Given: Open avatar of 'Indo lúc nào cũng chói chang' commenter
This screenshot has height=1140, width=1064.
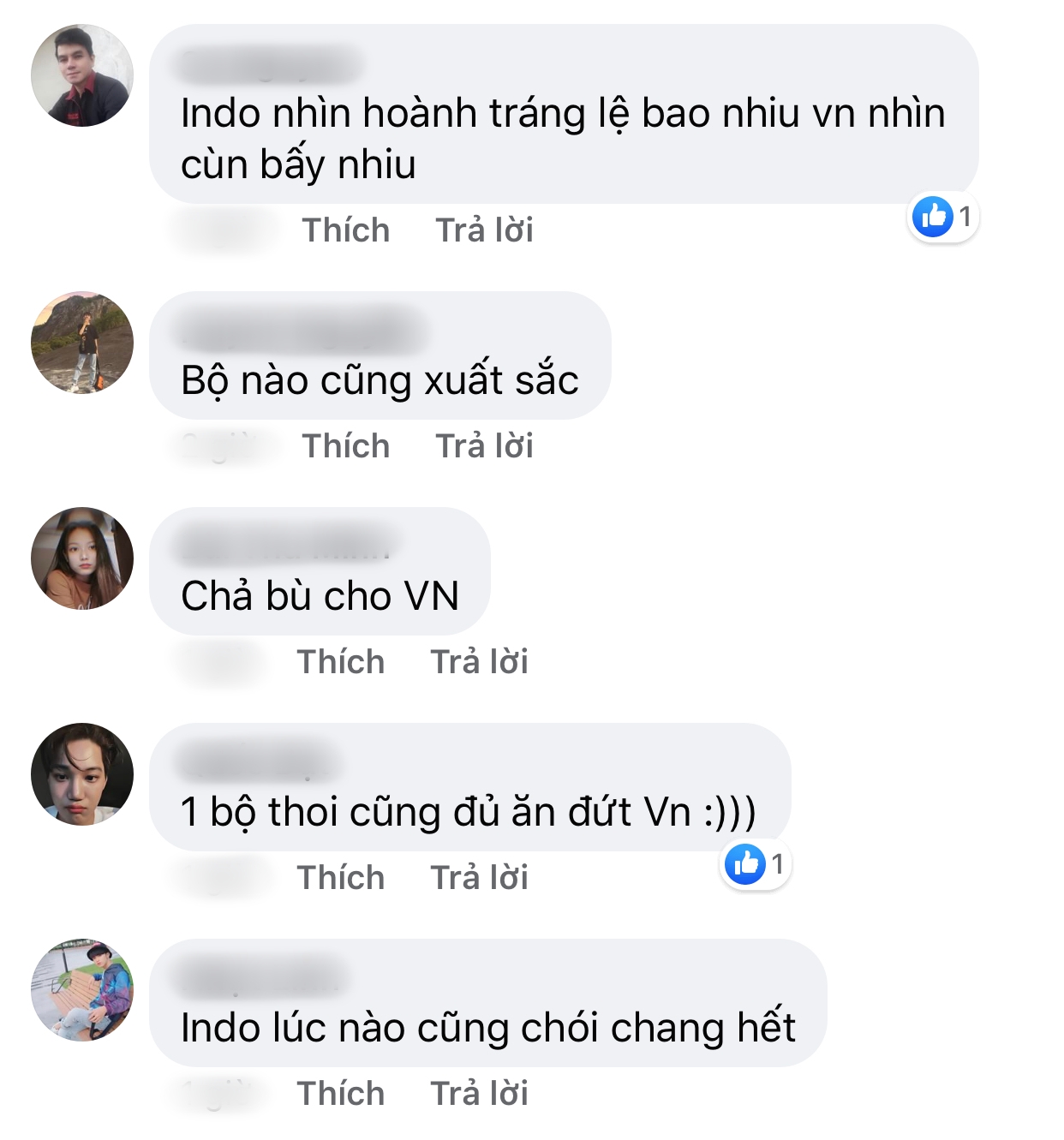Looking at the screenshot, I should click(82, 990).
